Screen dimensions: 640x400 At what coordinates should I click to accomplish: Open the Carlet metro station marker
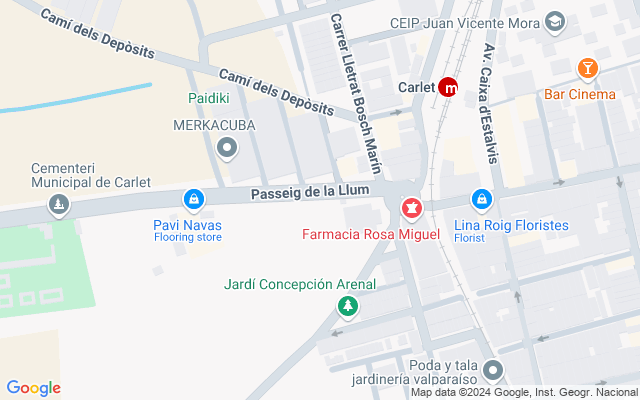pos(450,87)
